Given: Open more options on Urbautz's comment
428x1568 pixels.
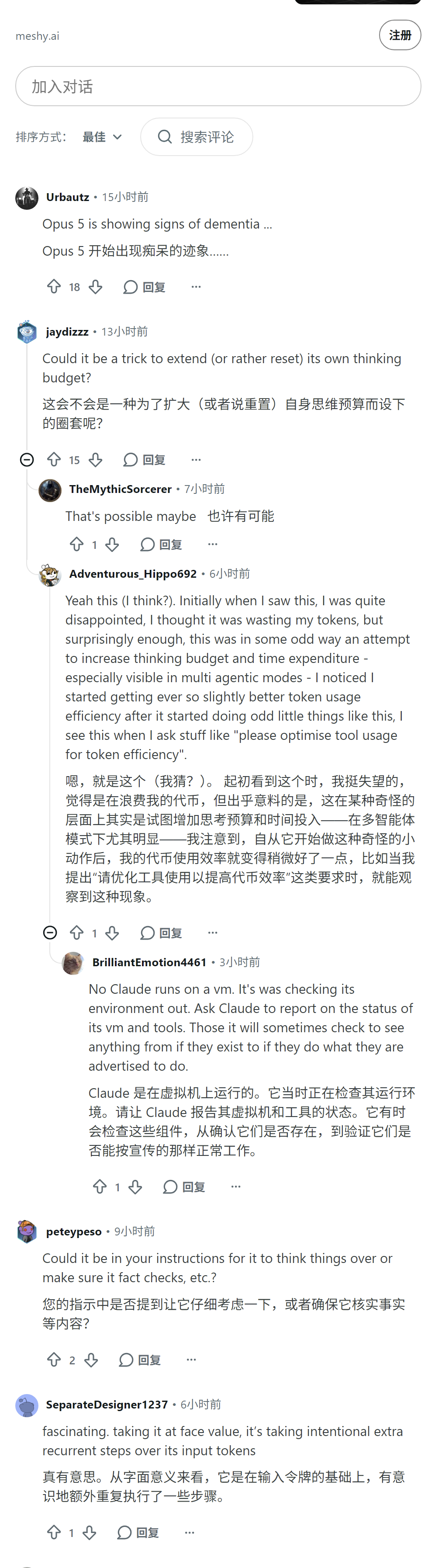Looking at the screenshot, I should pos(196,287).
